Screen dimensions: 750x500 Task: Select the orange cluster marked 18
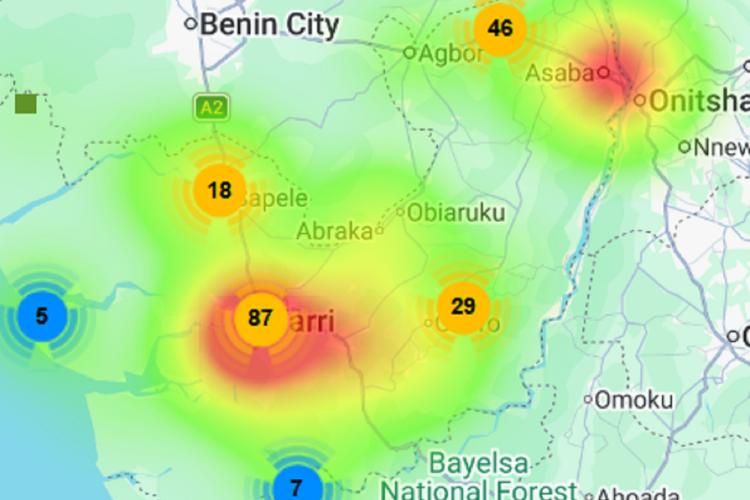pyautogui.click(x=219, y=189)
